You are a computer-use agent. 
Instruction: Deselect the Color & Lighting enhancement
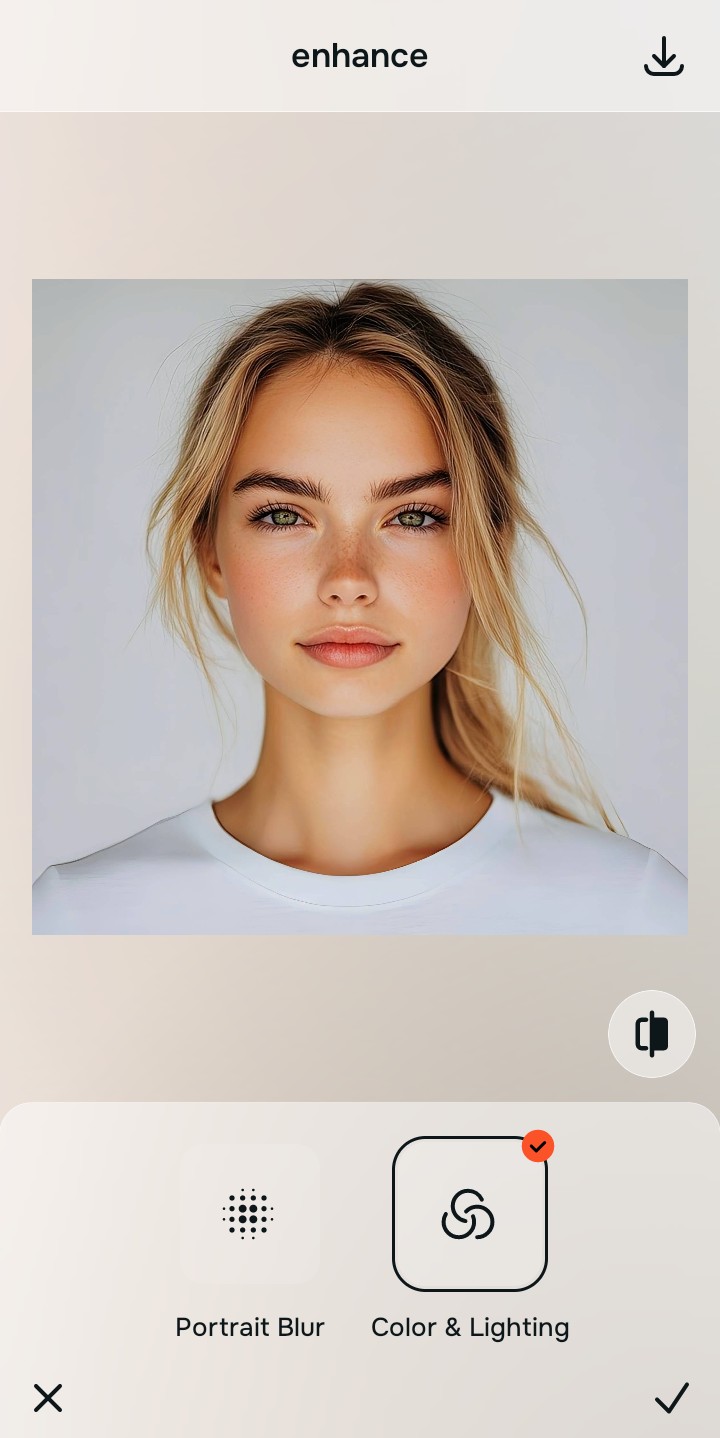coord(470,1214)
